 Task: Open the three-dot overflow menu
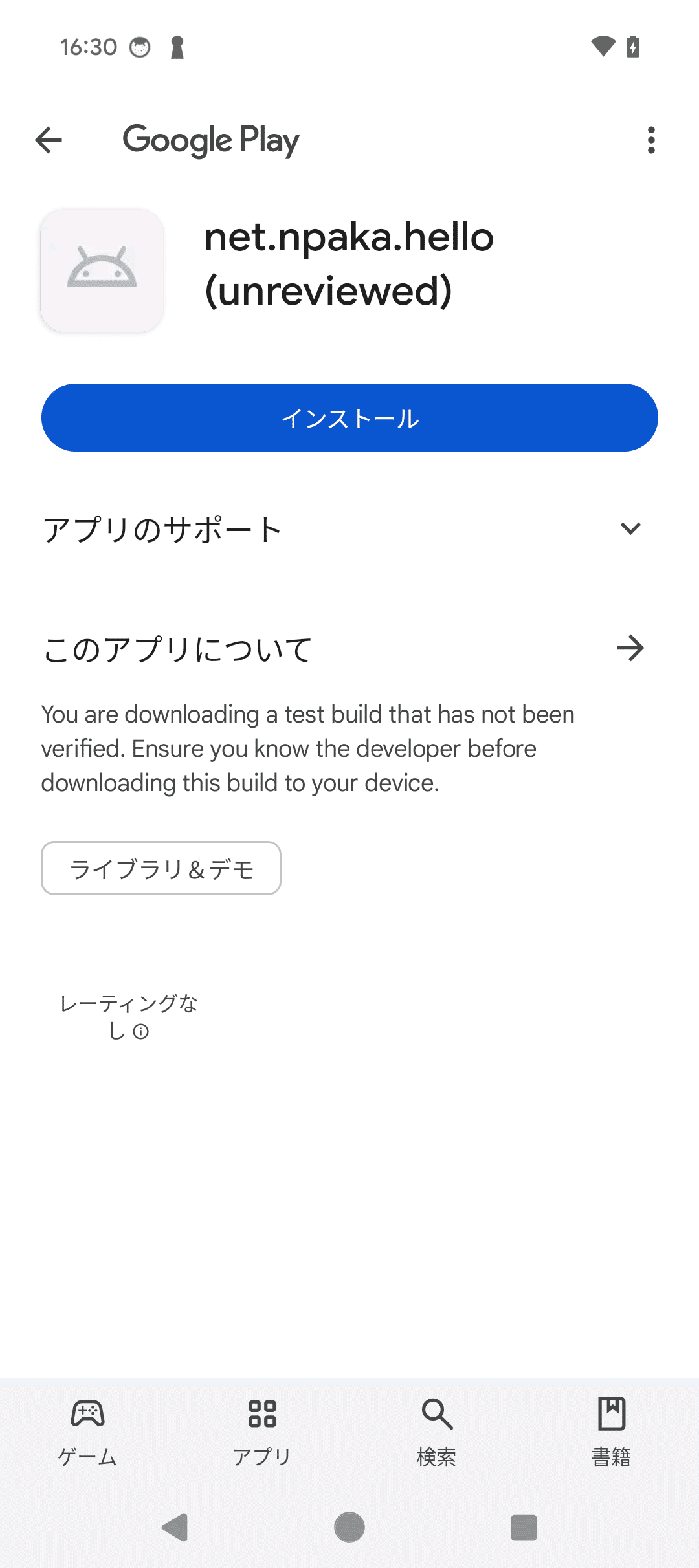coord(651,140)
